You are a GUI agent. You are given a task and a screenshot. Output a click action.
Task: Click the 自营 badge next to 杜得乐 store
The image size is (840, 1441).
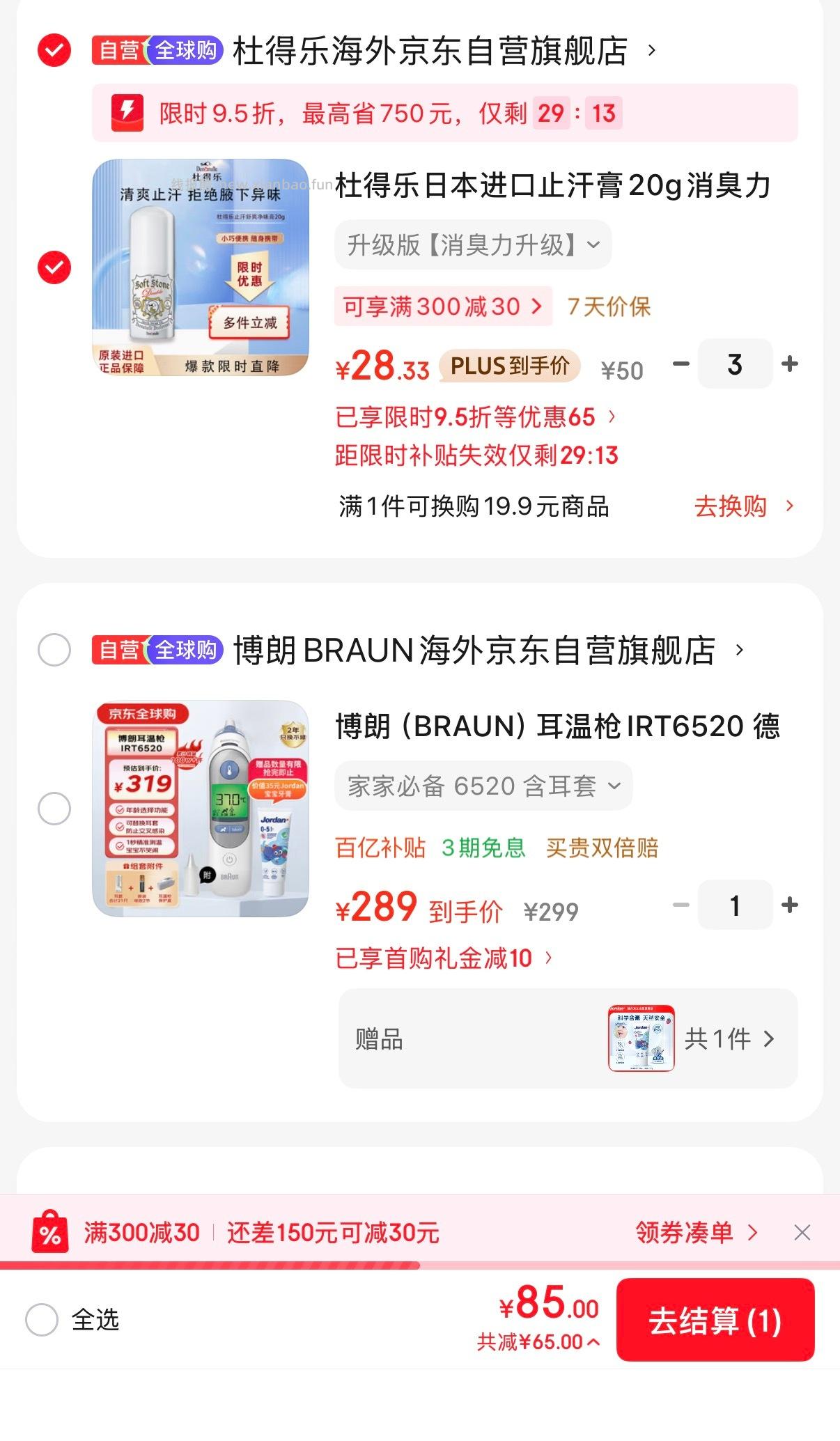click(x=120, y=50)
